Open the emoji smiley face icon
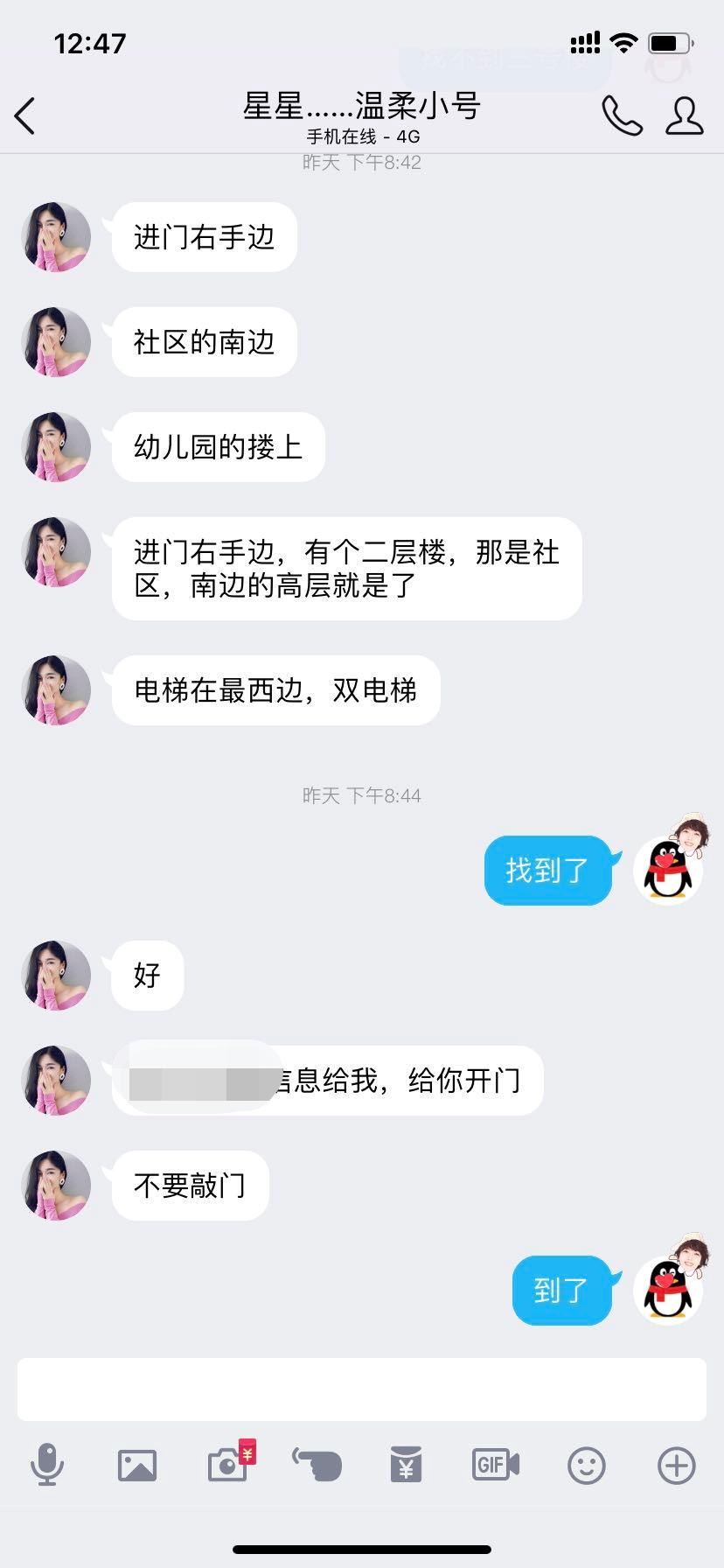The width and height of the screenshot is (724, 1568). (586, 1466)
